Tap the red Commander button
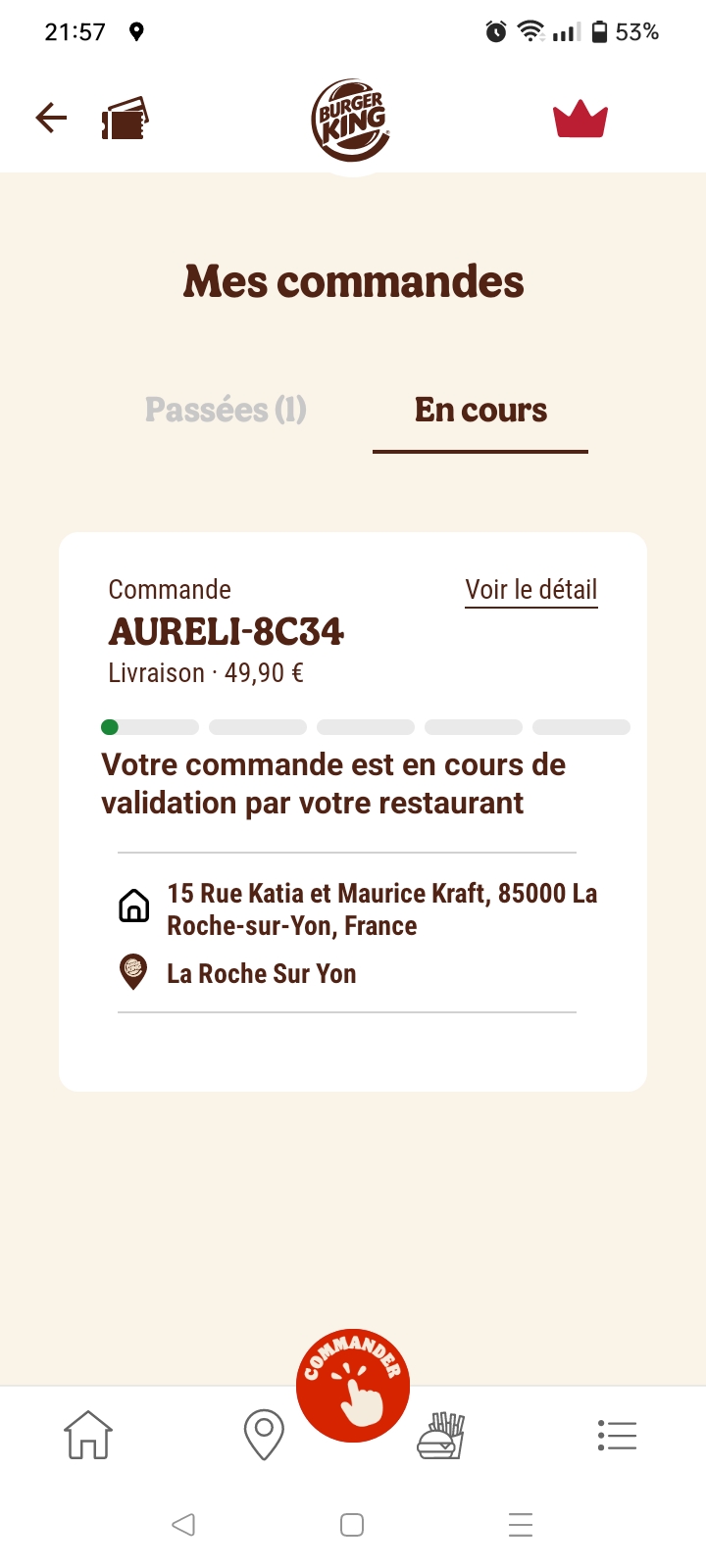 pos(353,1385)
